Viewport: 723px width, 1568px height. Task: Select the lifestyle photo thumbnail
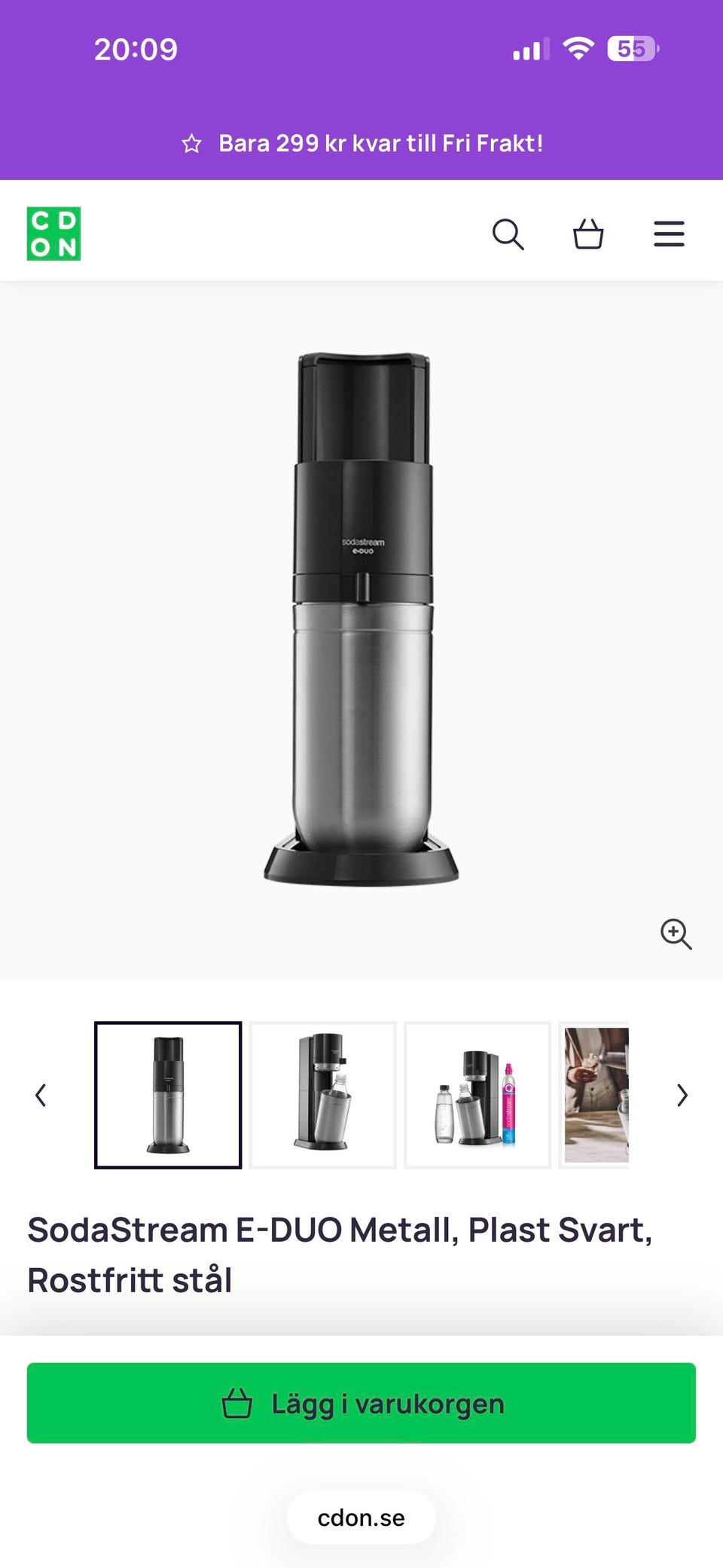(594, 1095)
